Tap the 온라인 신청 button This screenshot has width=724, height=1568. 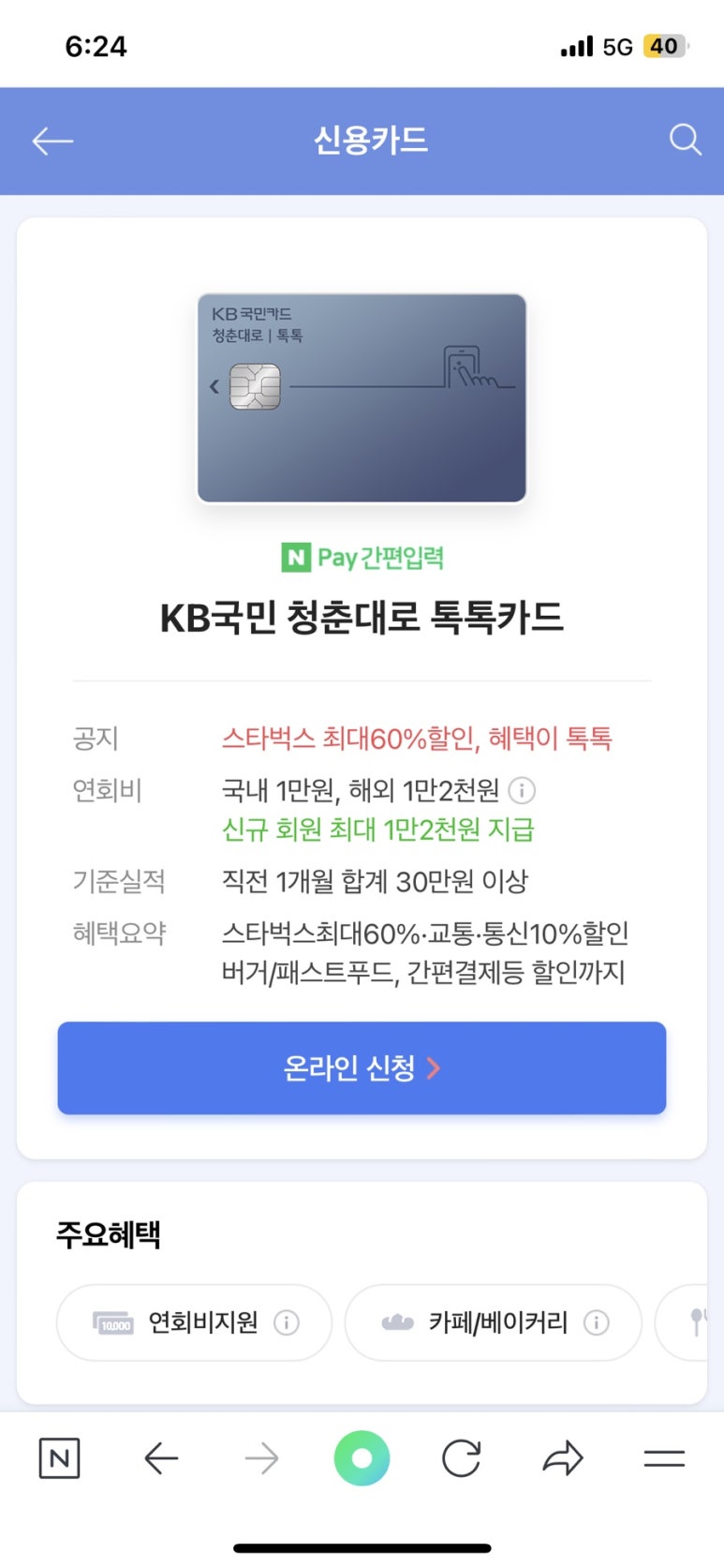pyautogui.click(x=362, y=1068)
